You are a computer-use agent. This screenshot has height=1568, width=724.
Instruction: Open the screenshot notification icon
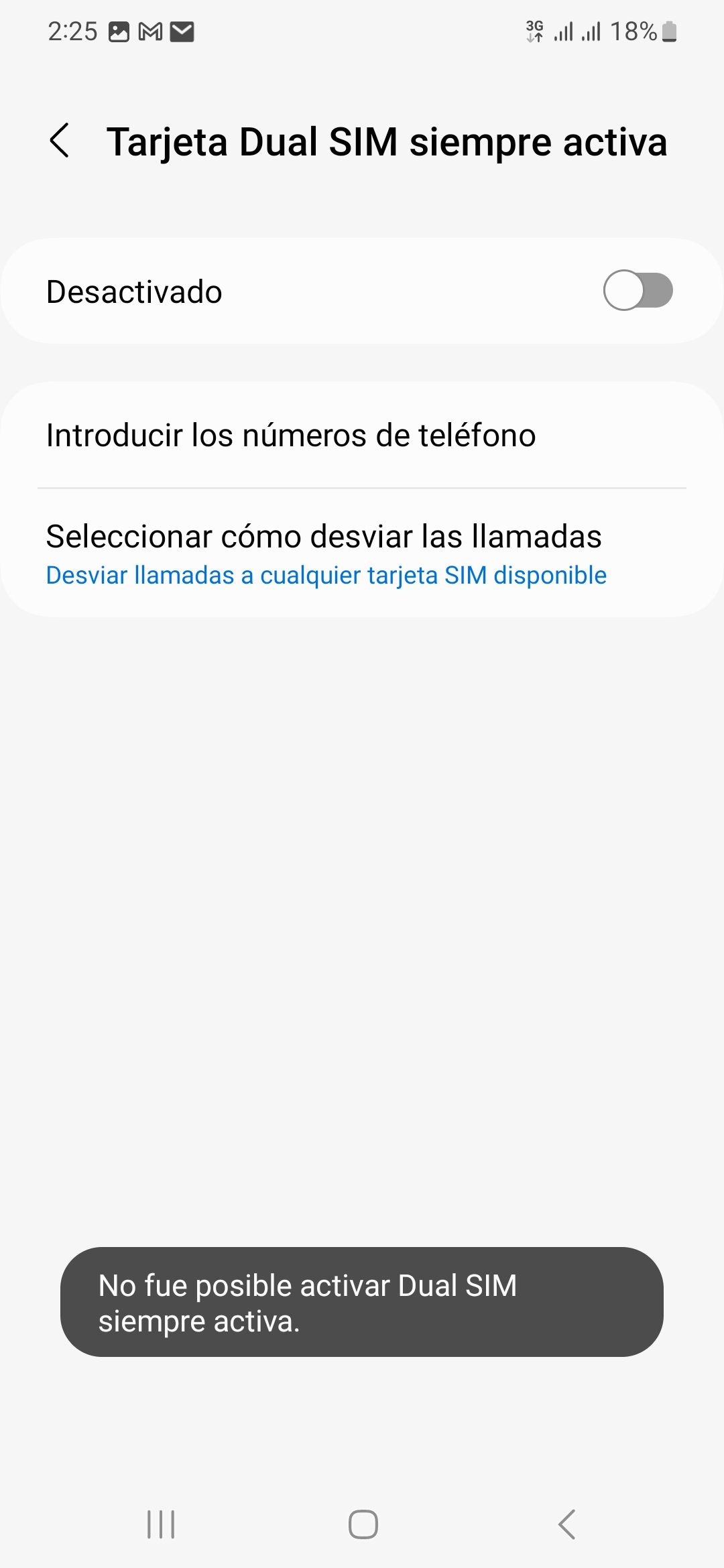click(x=117, y=30)
